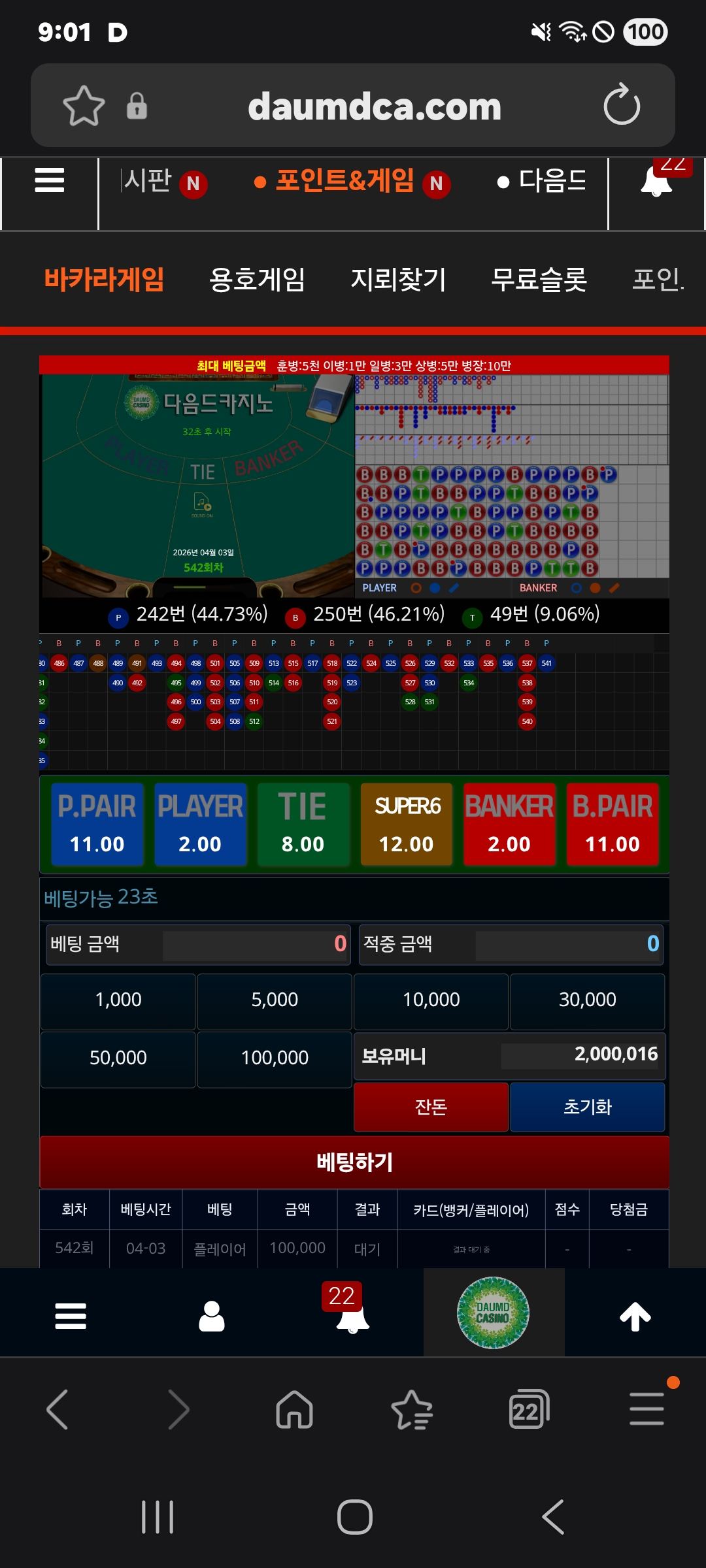Switch to the 용호게임 tab
706x1568 pixels.
[257, 280]
